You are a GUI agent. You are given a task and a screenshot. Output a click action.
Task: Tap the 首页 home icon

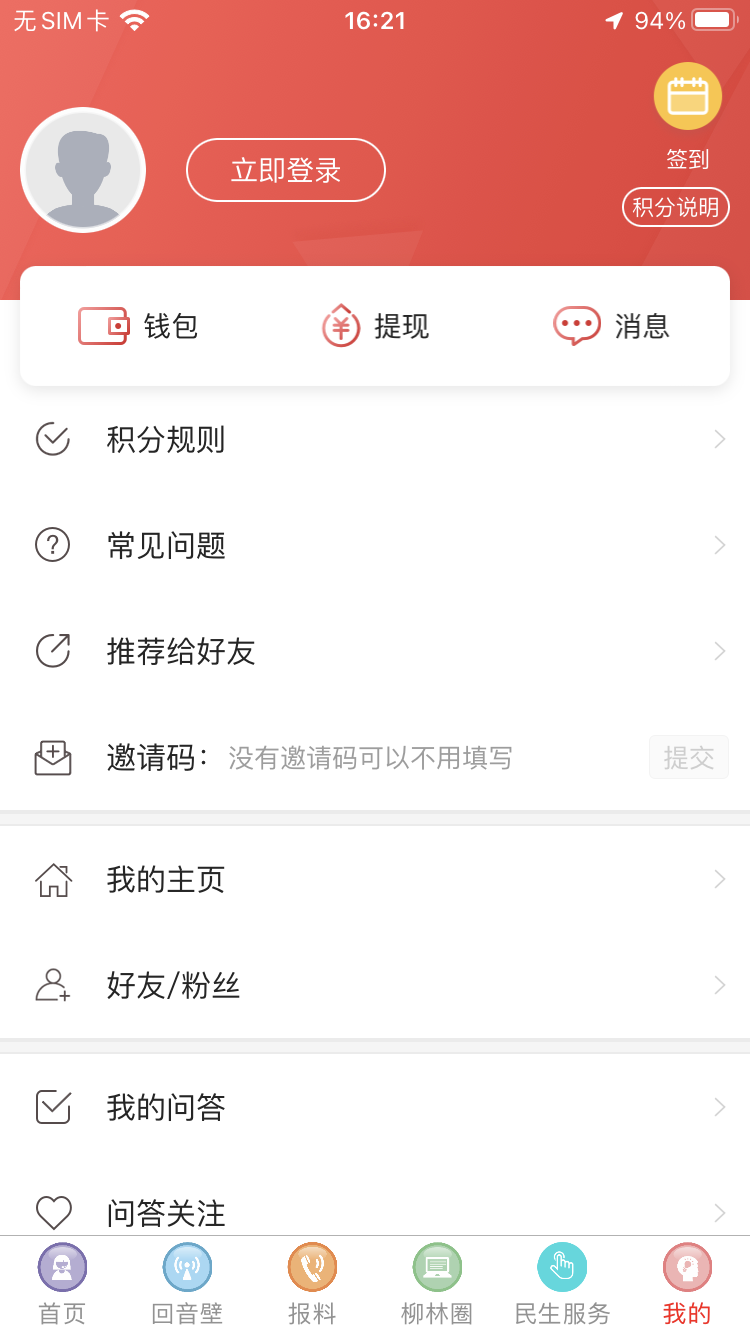click(x=62, y=1267)
